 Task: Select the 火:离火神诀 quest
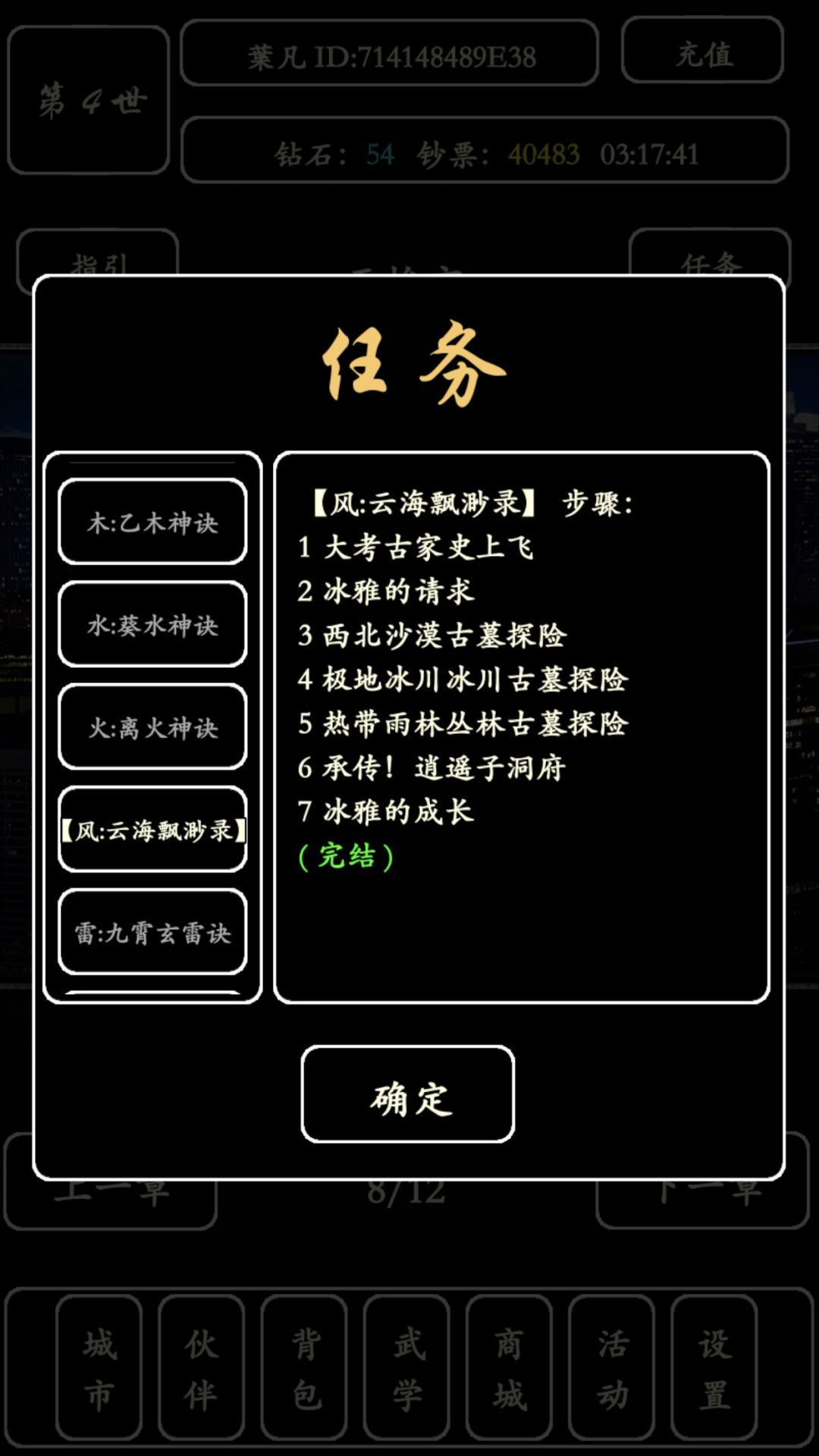point(152,728)
